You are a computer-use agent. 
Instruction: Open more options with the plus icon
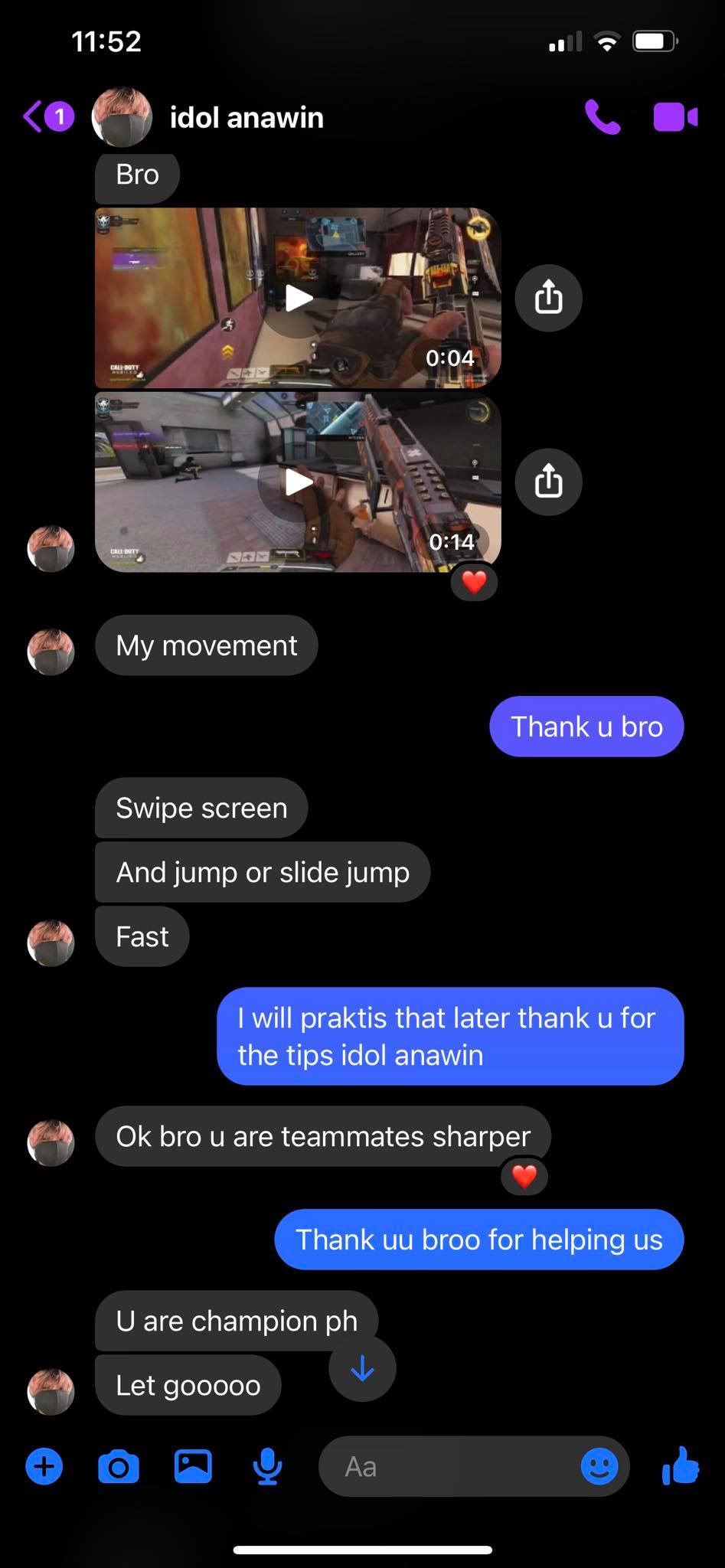coord(44,1467)
